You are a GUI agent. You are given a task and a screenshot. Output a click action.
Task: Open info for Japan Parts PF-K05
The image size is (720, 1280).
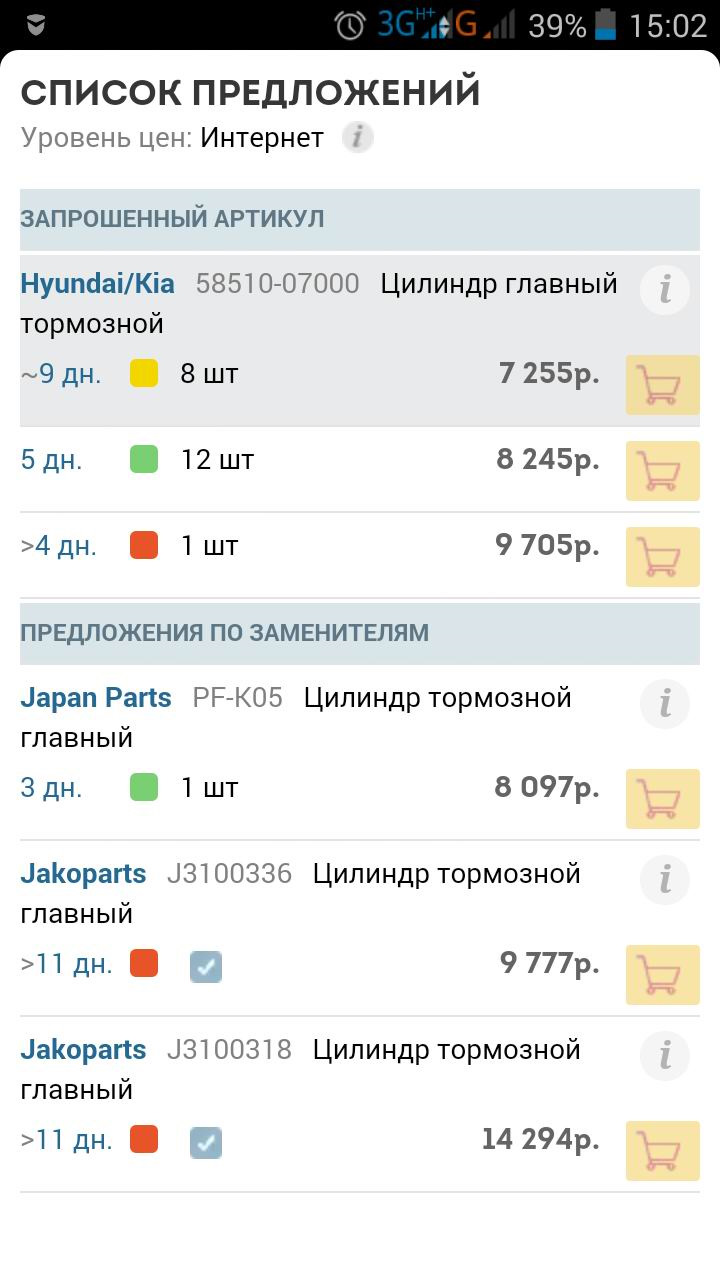(x=663, y=706)
